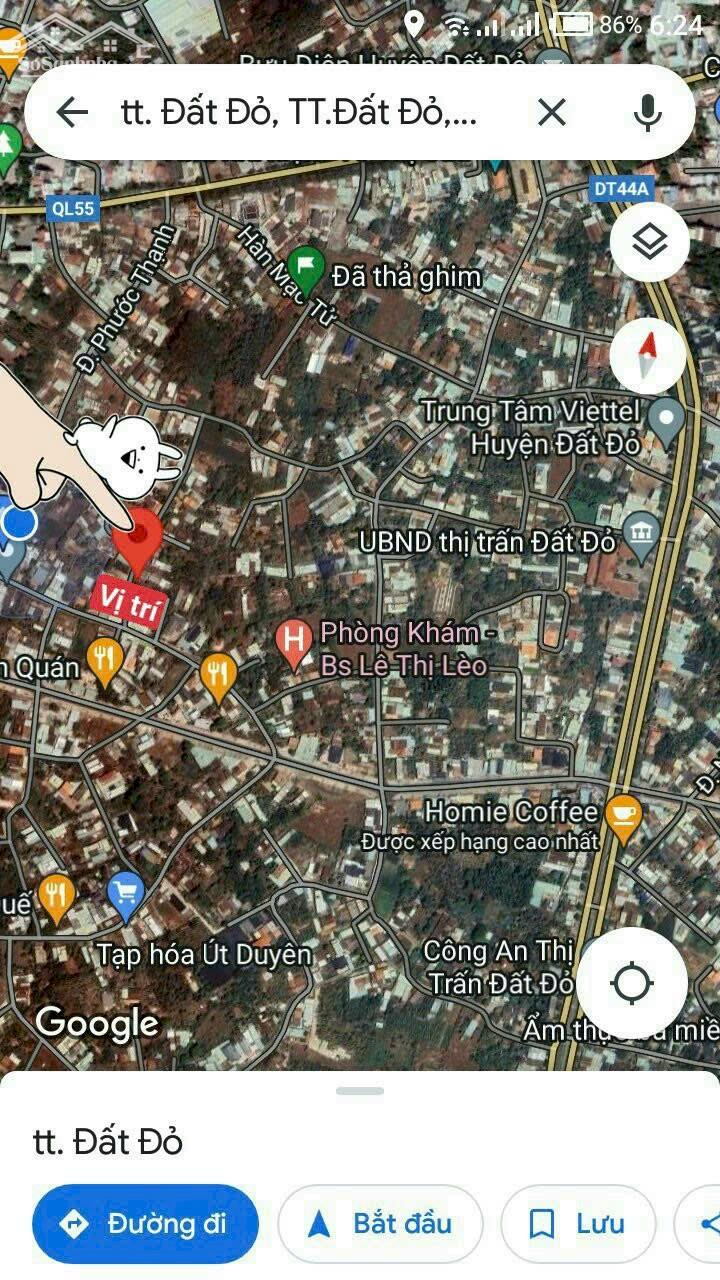720x1280 pixels.
Task: Center the map on my location
Action: (631, 983)
